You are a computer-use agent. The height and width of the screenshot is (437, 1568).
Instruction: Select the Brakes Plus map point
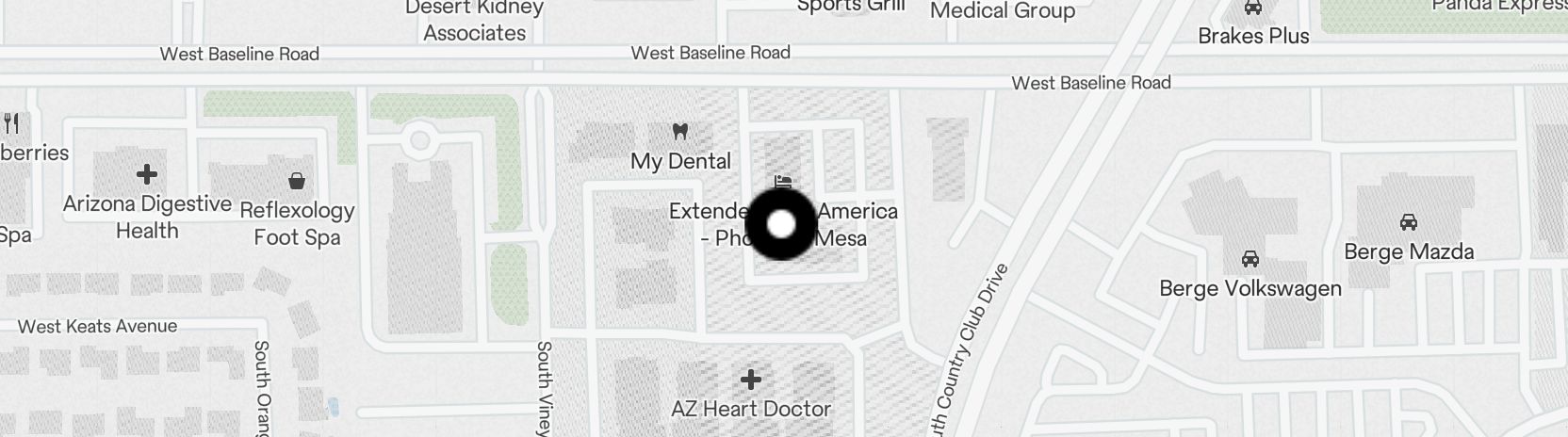coord(1252,9)
